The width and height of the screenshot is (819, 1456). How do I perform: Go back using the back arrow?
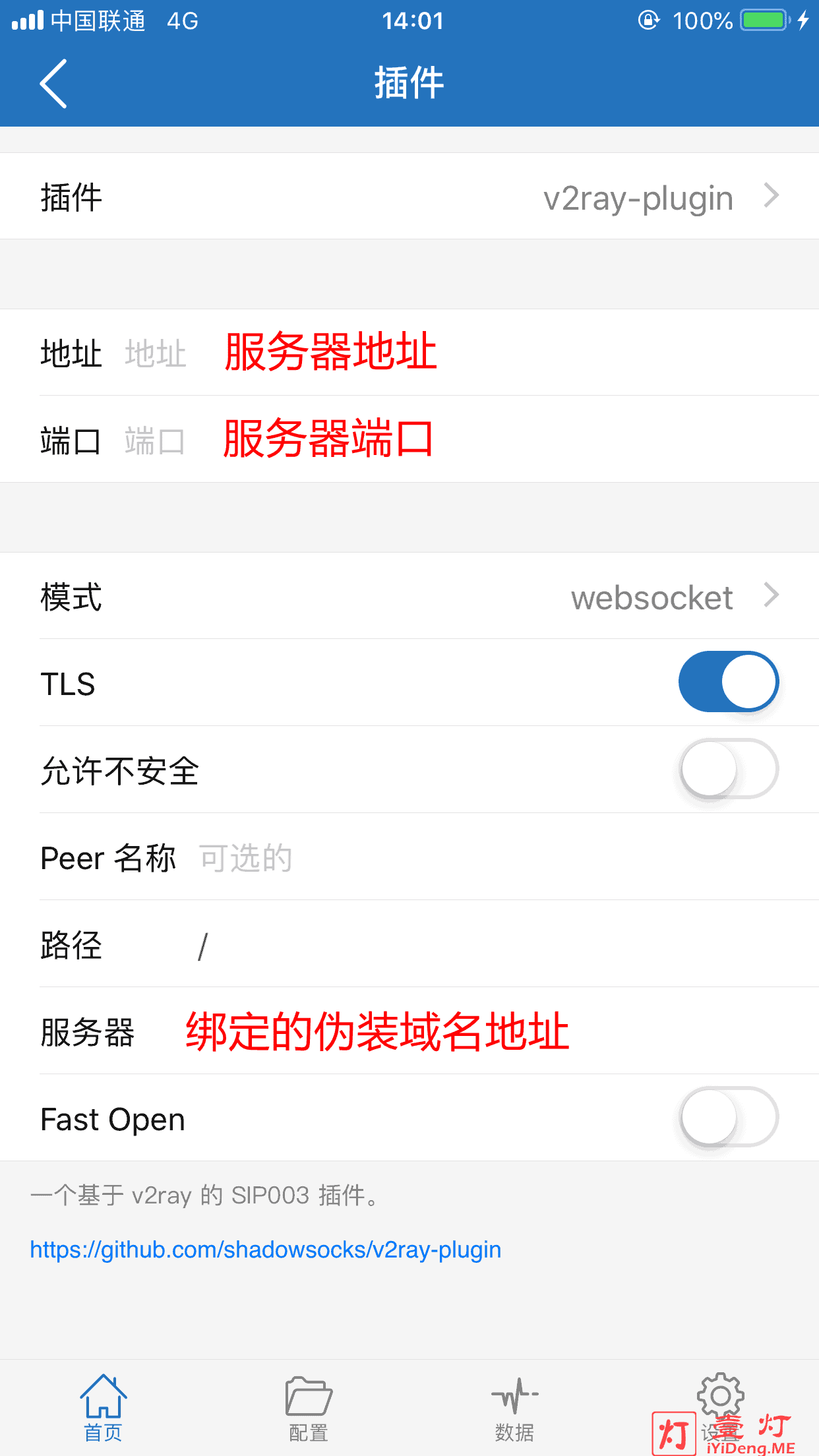tap(53, 84)
